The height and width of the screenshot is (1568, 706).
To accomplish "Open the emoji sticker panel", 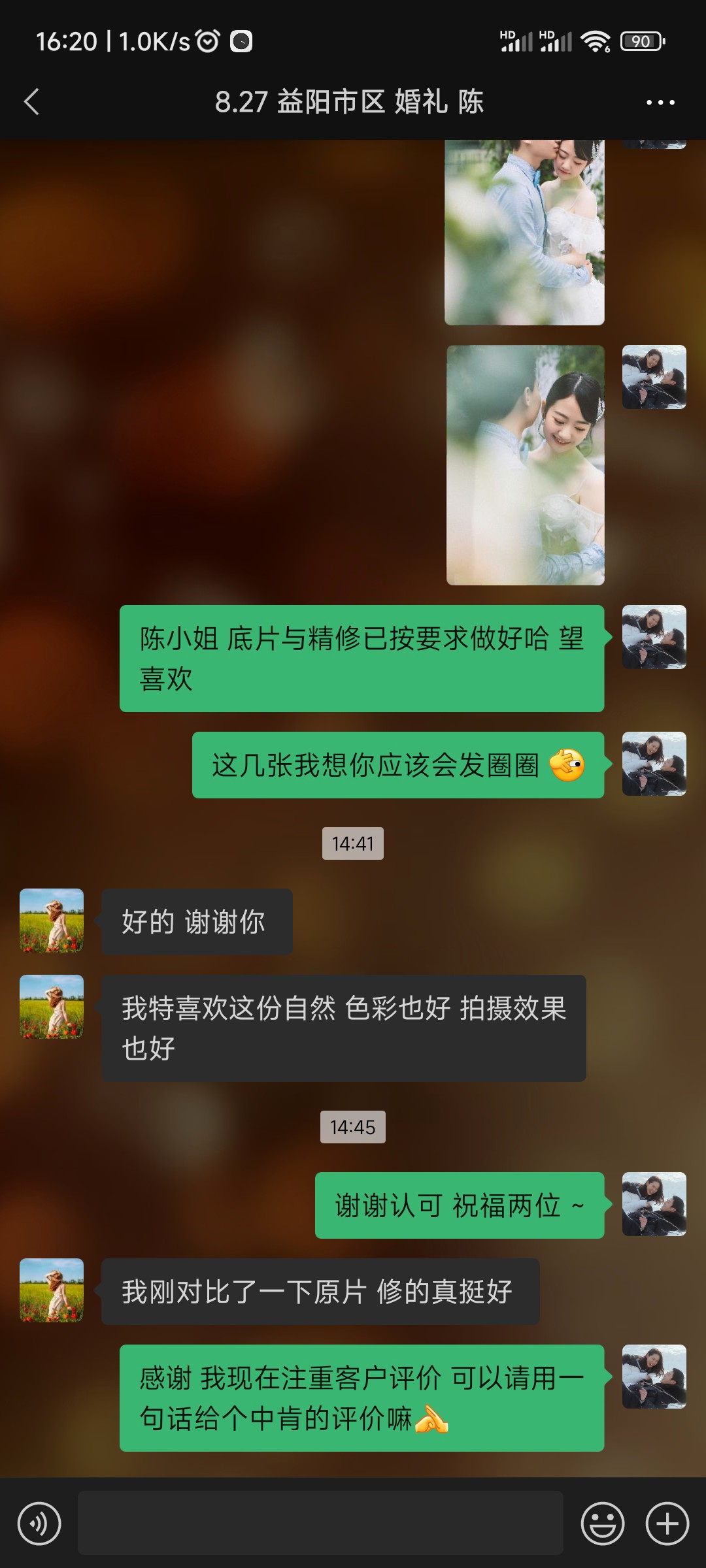I will [x=602, y=1524].
